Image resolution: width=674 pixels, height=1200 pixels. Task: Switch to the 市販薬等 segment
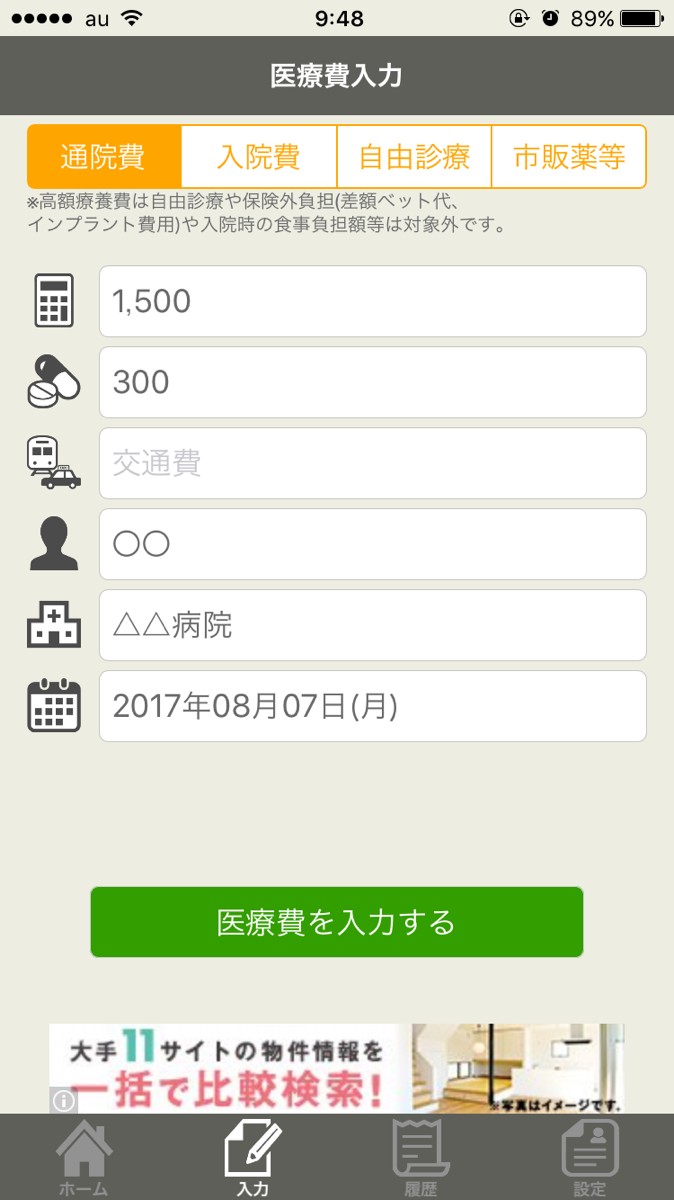pyautogui.click(x=569, y=157)
